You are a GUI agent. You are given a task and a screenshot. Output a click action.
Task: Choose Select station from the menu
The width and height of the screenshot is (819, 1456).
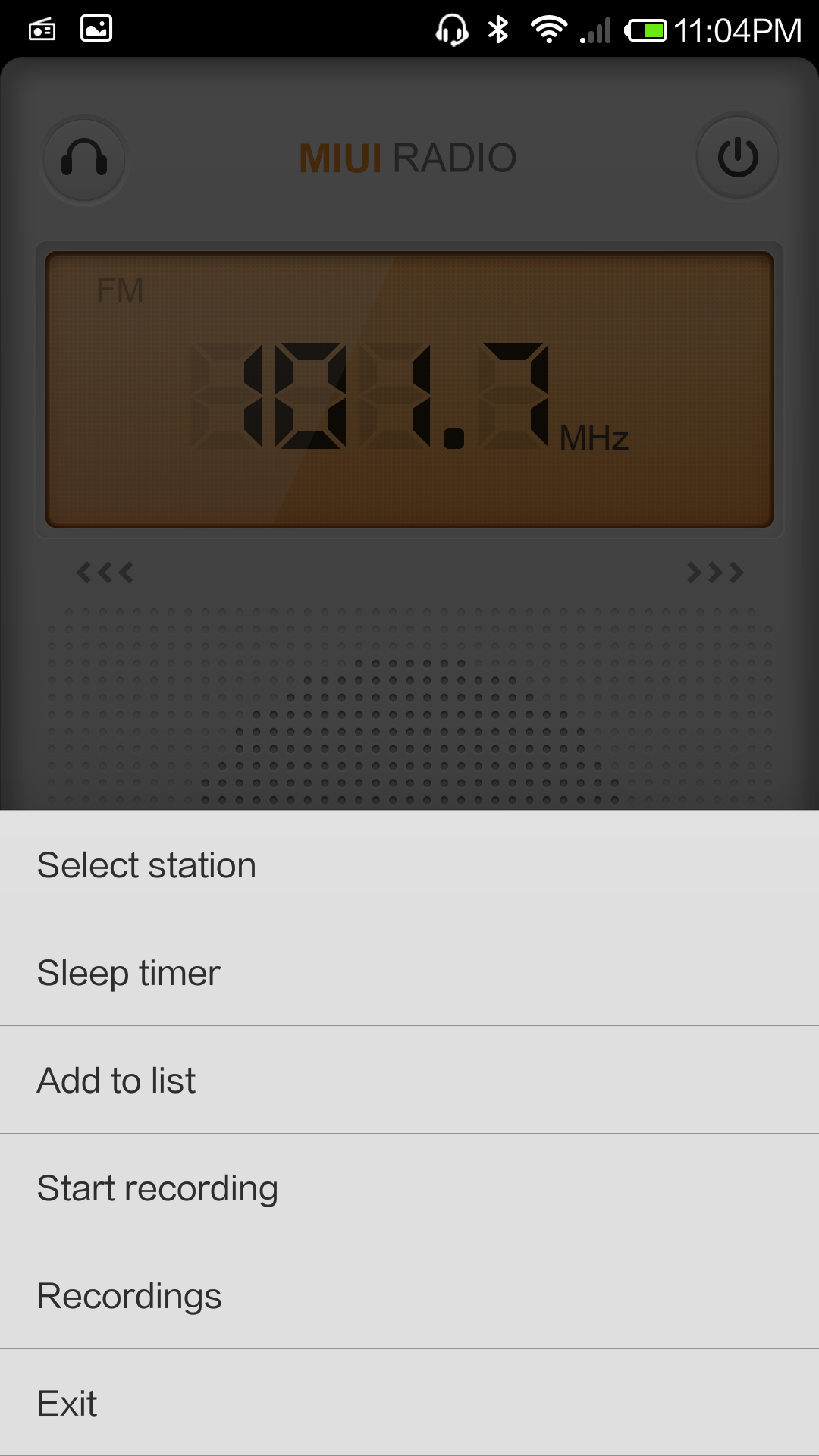click(x=409, y=864)
